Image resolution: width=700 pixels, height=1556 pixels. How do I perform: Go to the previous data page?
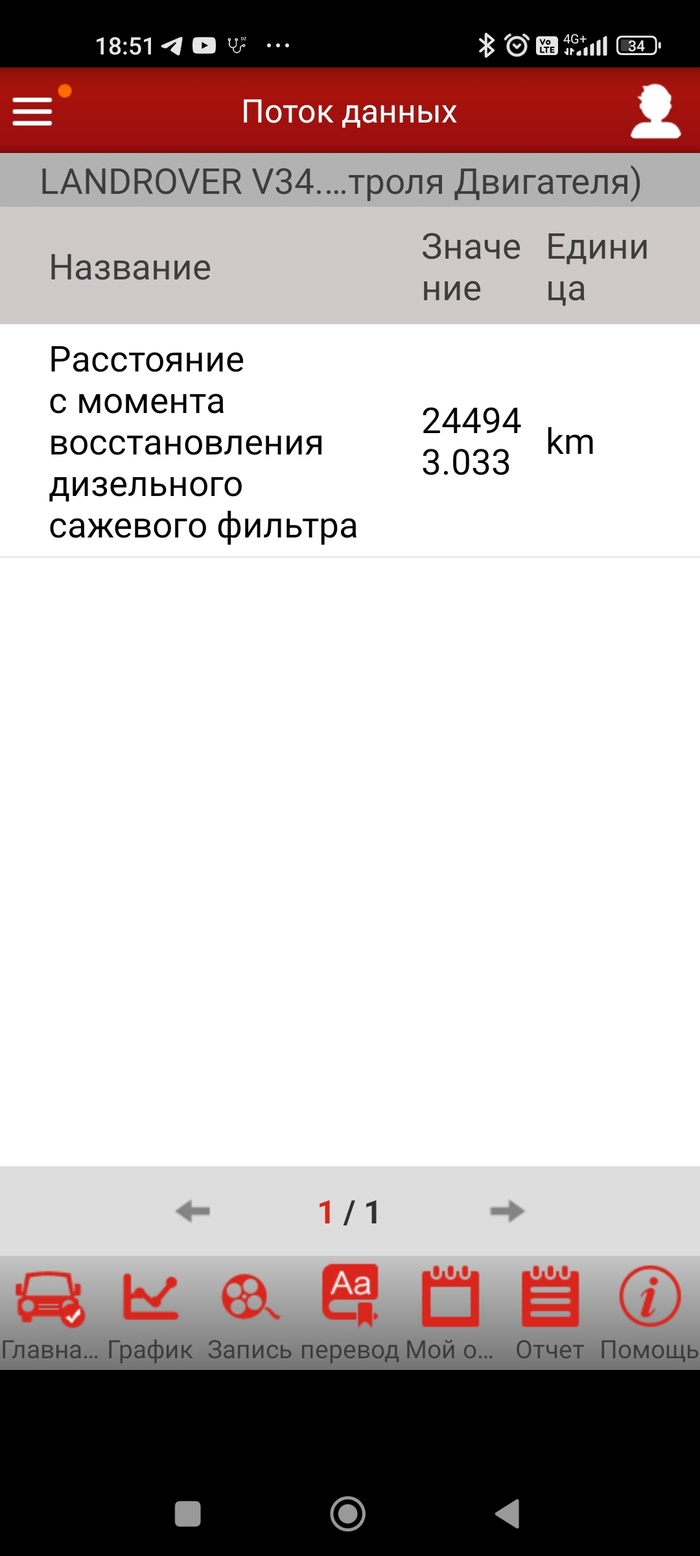(x=193, y=1212)
